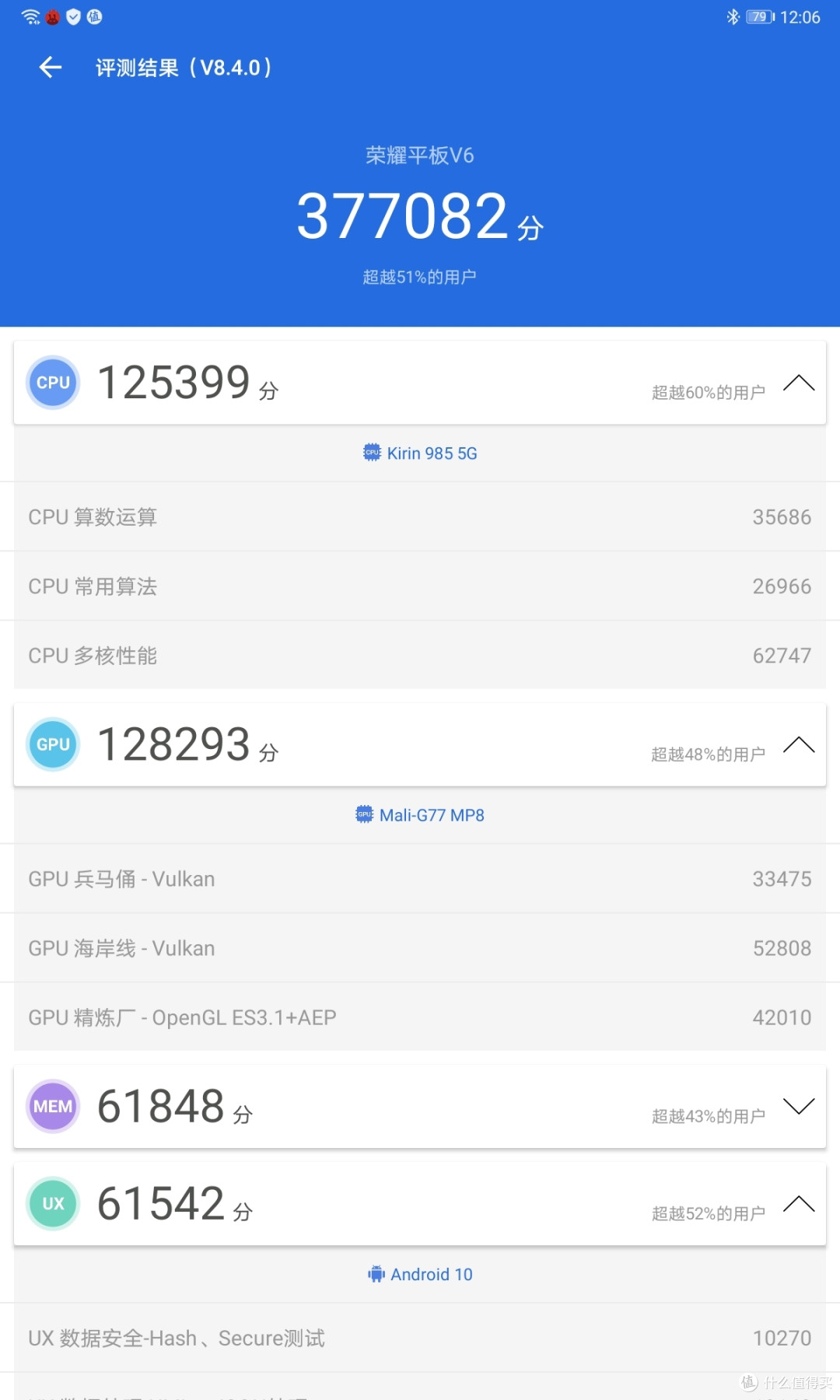Screen dimensions: 840x1400
Task: Tap the shield icon in the status bar
Action: 73,17
